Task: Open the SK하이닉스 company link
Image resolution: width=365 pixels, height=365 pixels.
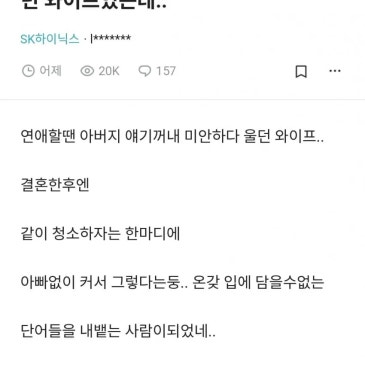Action: pos(50,39)
